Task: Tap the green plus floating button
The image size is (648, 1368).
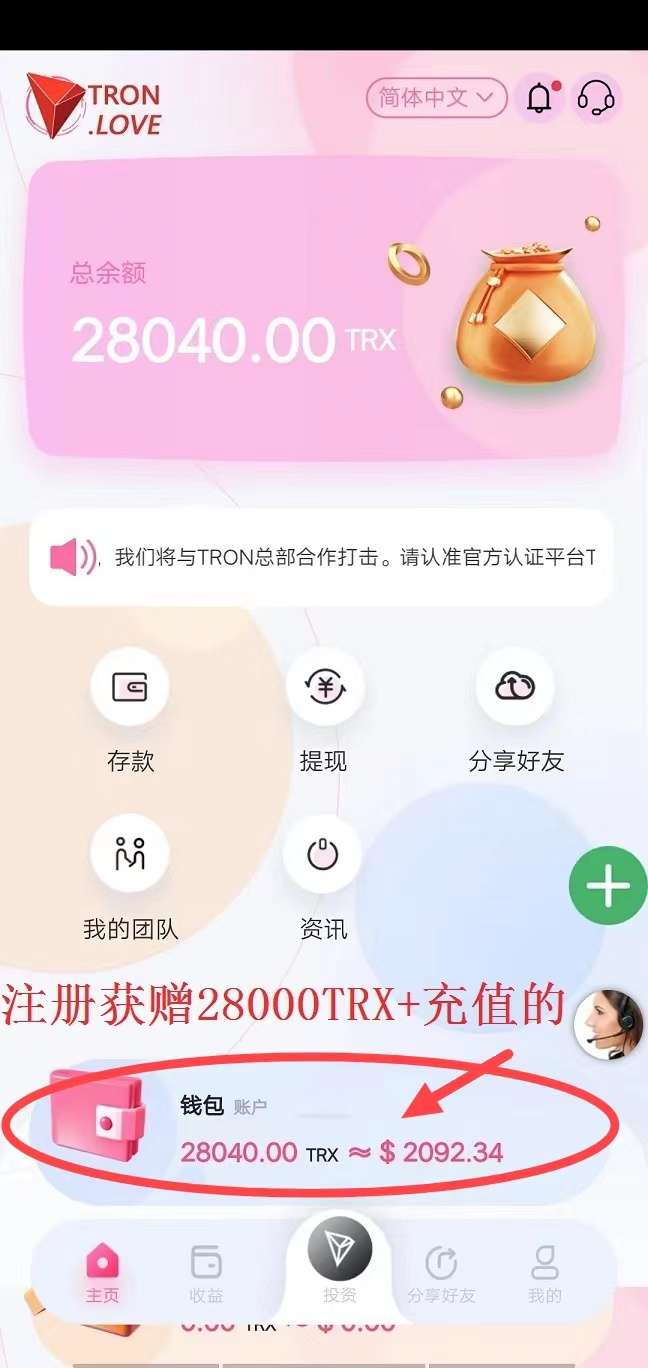Action: pos(608,886)
